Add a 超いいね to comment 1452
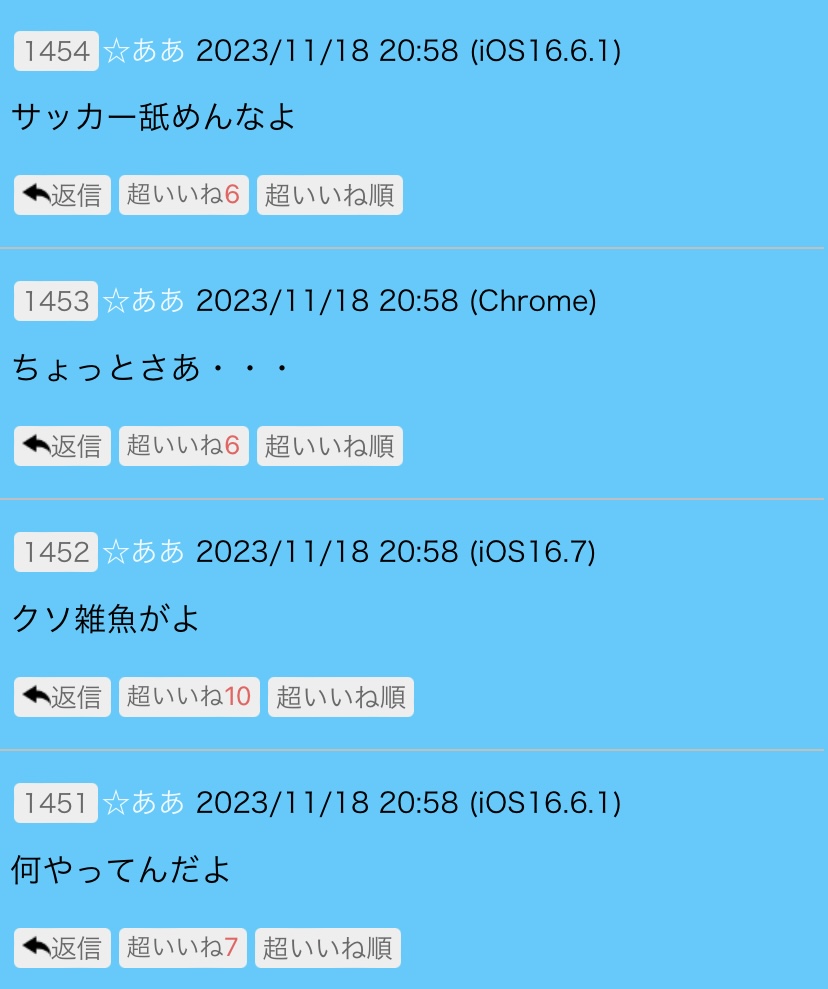 189,697
